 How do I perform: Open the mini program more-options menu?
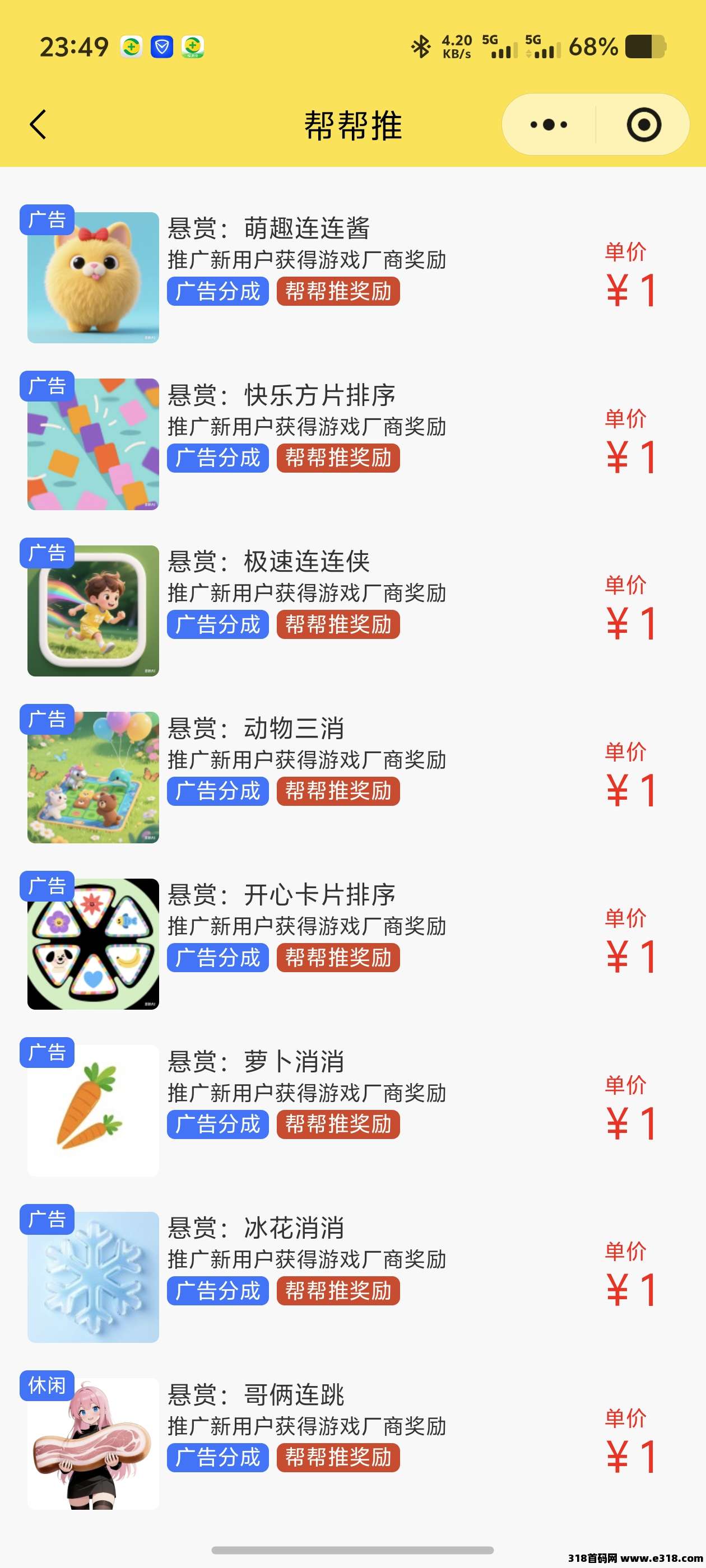[x=548, y=125]
